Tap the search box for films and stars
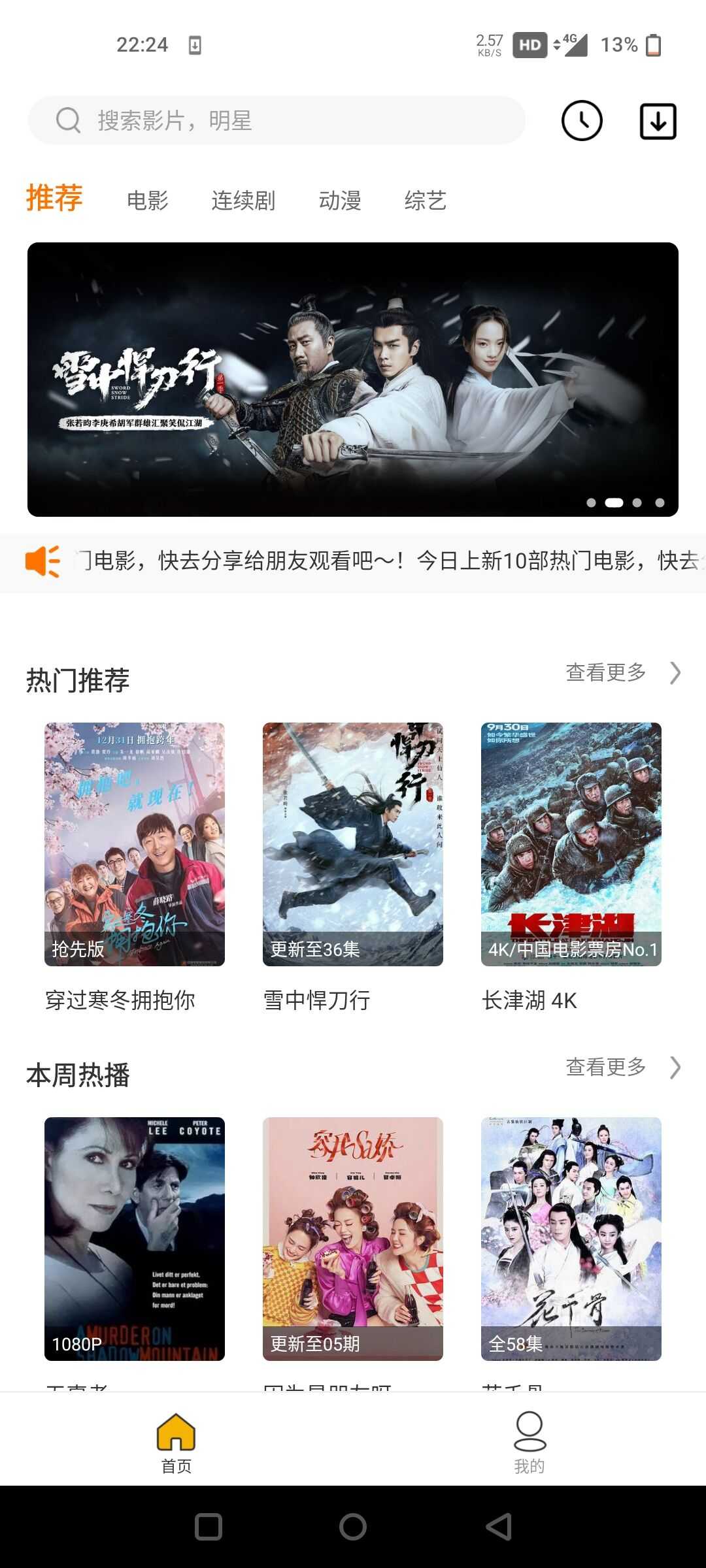Viewport: 706px width, 1568px height. pyautogui.click(x=277, y=120)
